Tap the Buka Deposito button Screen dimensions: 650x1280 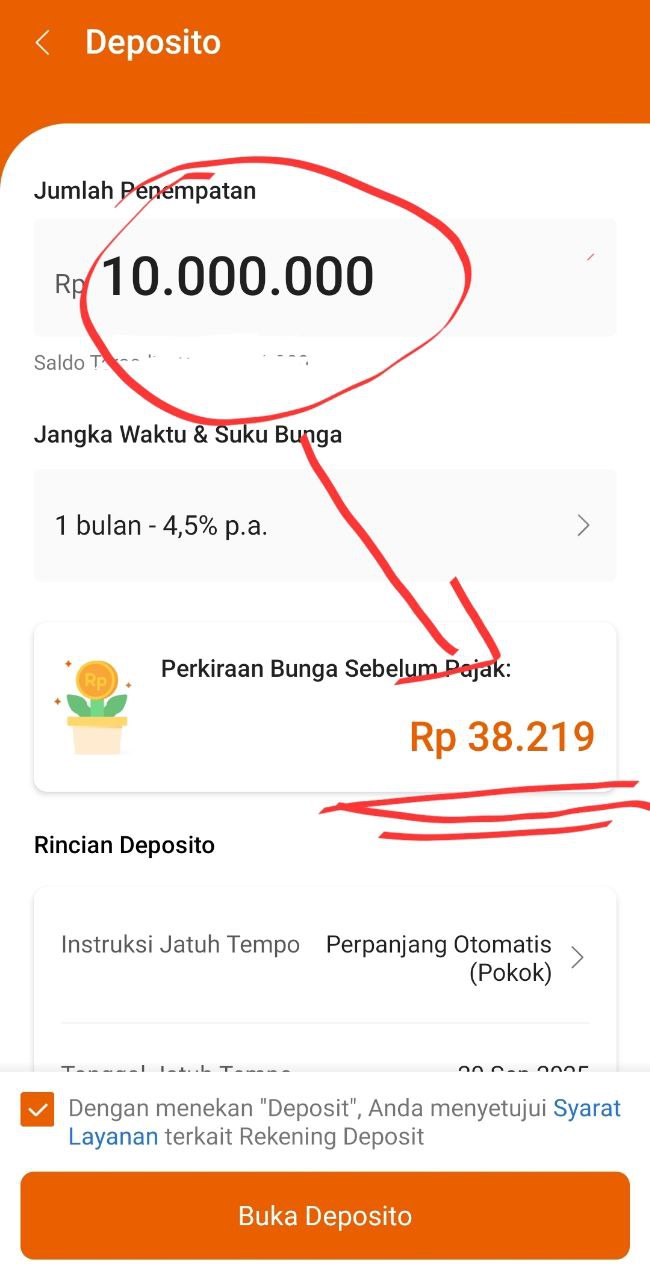[324, 1216]
